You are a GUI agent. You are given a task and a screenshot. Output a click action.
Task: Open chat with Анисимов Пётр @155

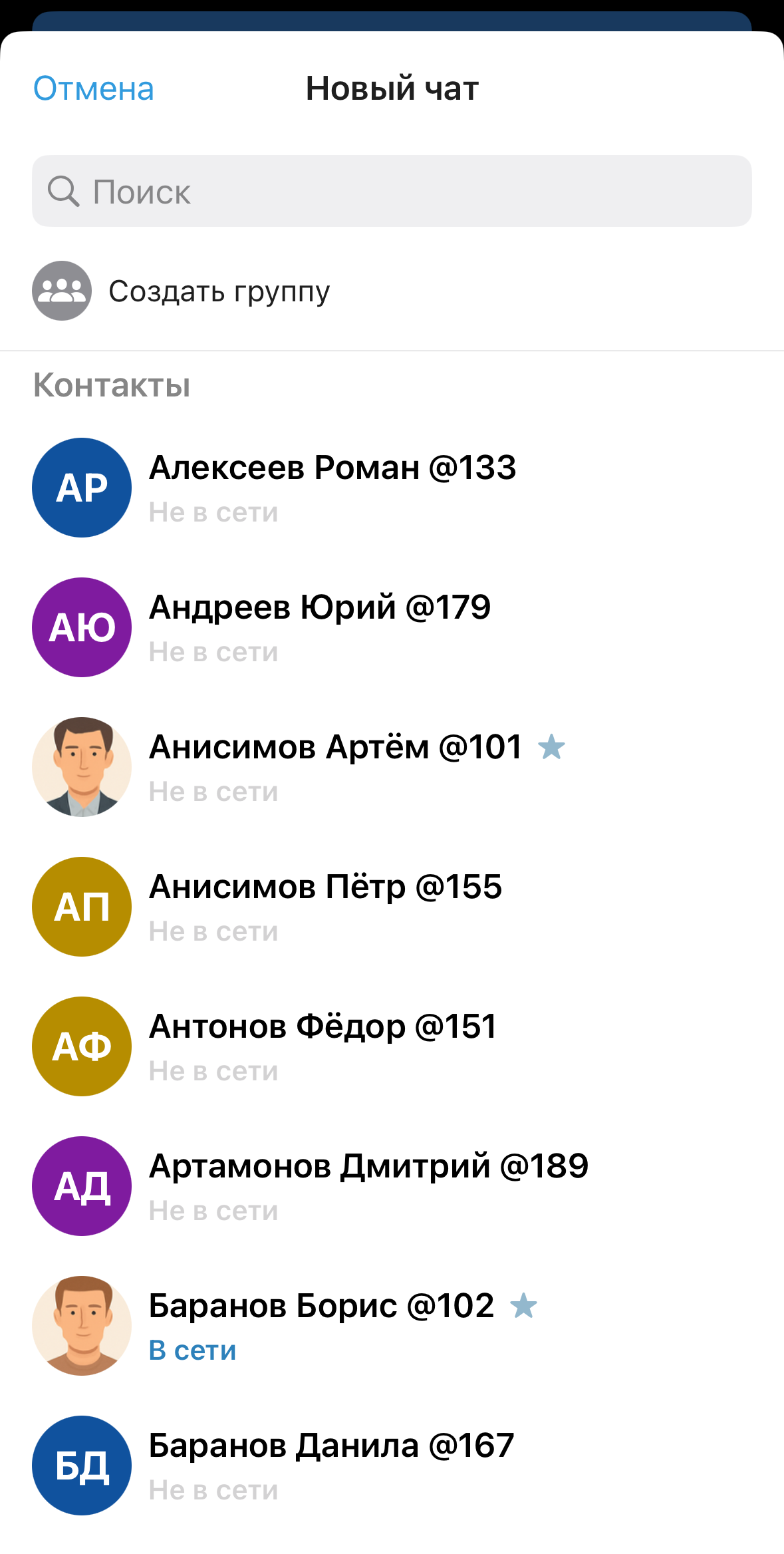[325, 907]
